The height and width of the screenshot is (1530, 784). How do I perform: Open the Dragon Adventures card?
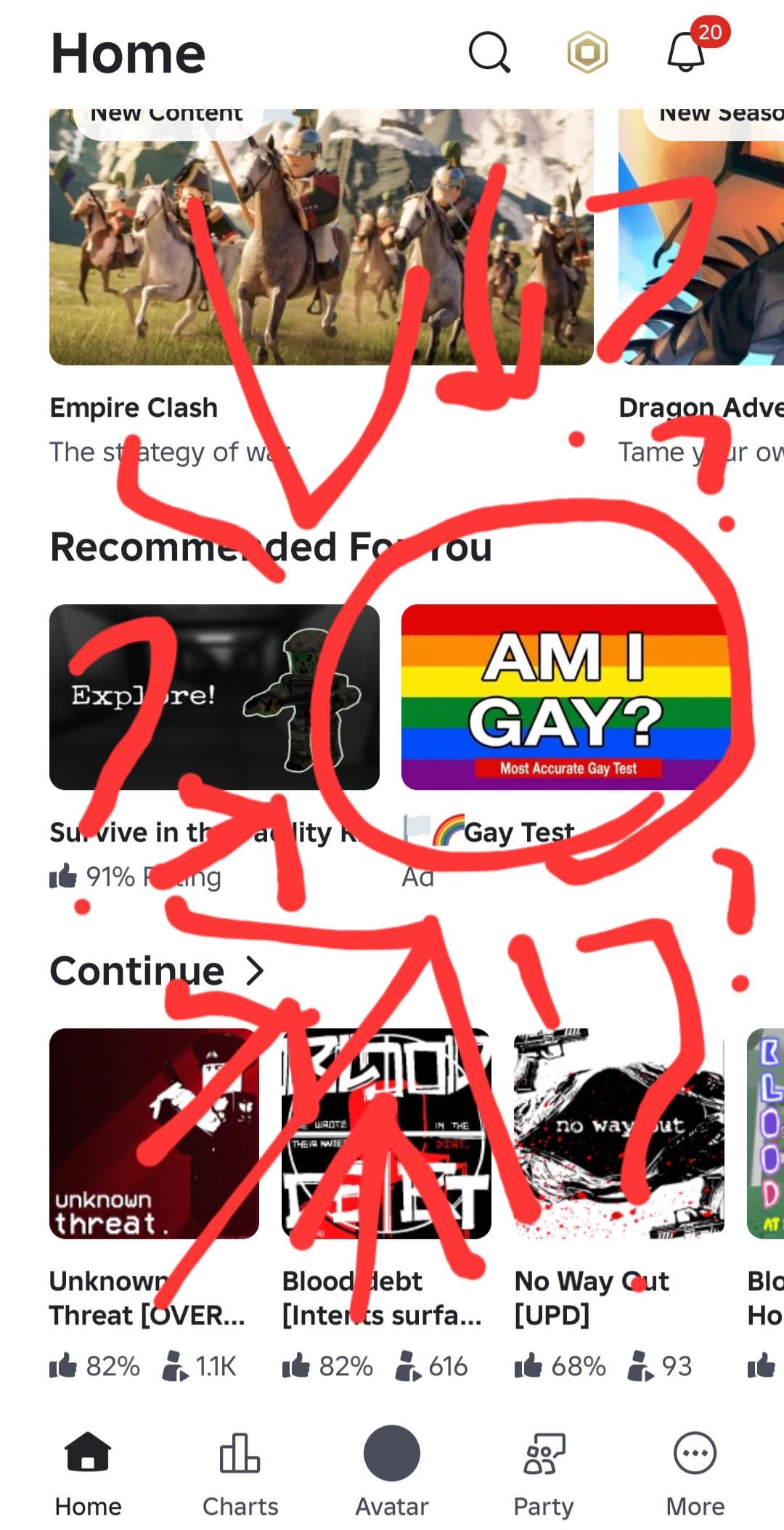click(701, 237)
